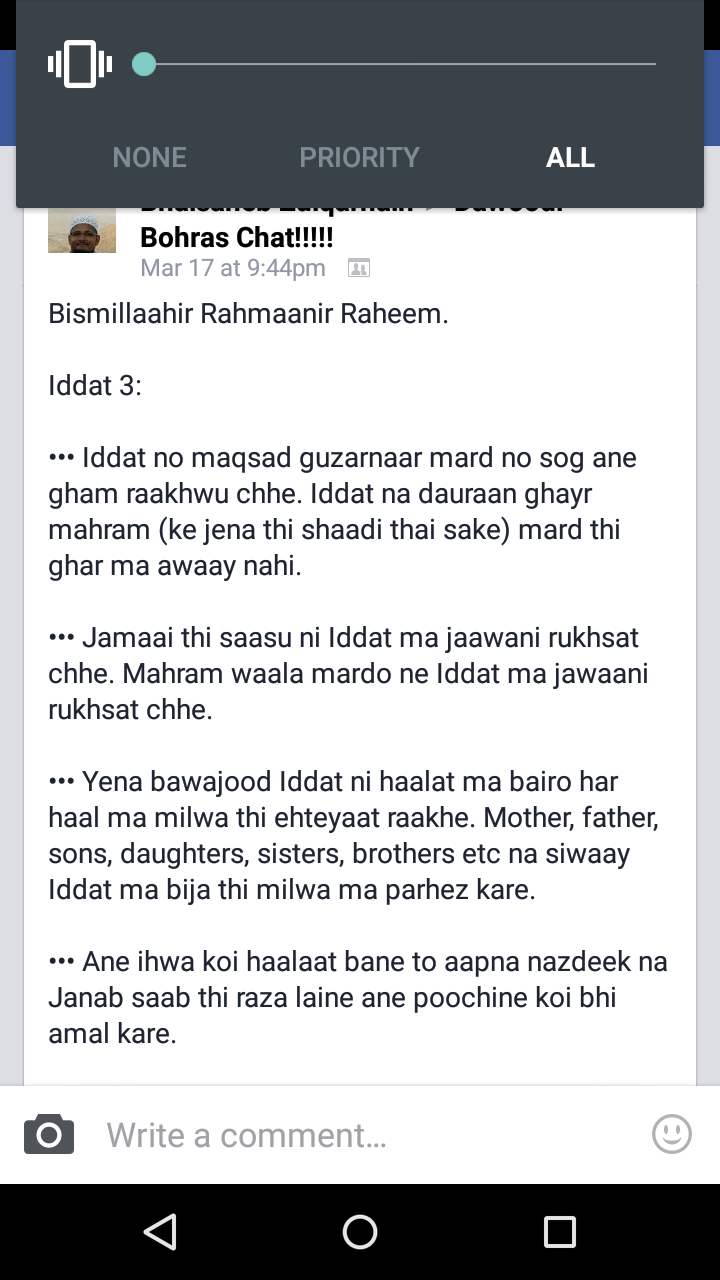720x1280 pixels.
Task: Attach a photo with the camera icon
Action: [49, 1134]
